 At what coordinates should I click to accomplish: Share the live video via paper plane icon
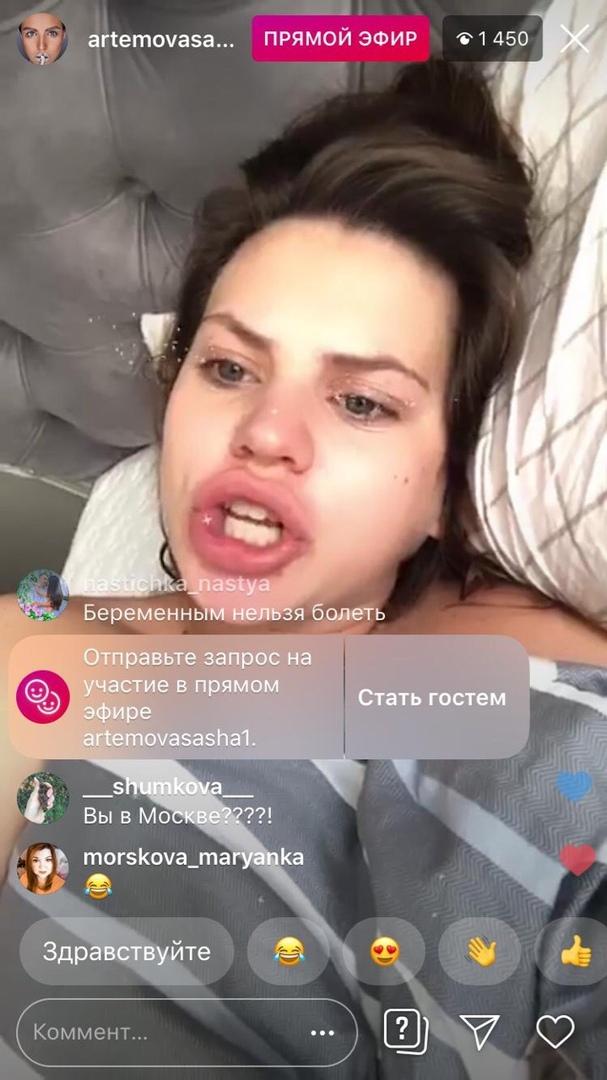(479, 1031)
